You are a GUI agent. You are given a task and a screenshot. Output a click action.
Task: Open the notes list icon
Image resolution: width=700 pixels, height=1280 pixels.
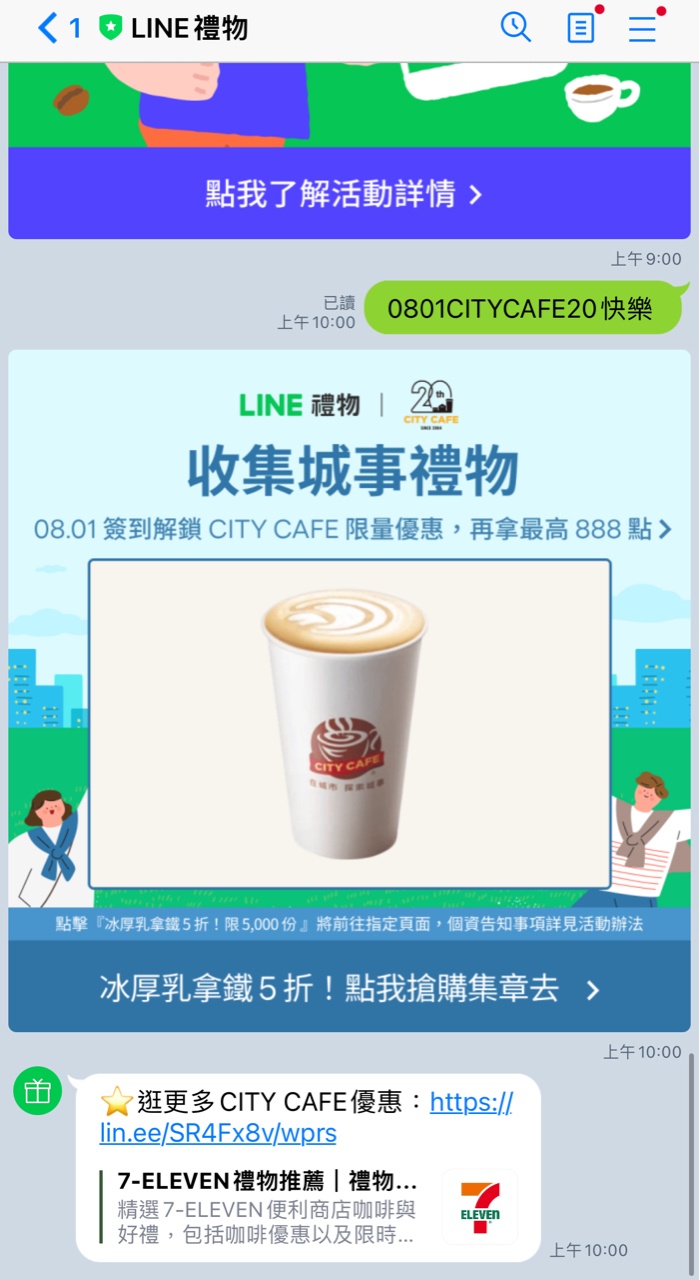coord(580,28)
